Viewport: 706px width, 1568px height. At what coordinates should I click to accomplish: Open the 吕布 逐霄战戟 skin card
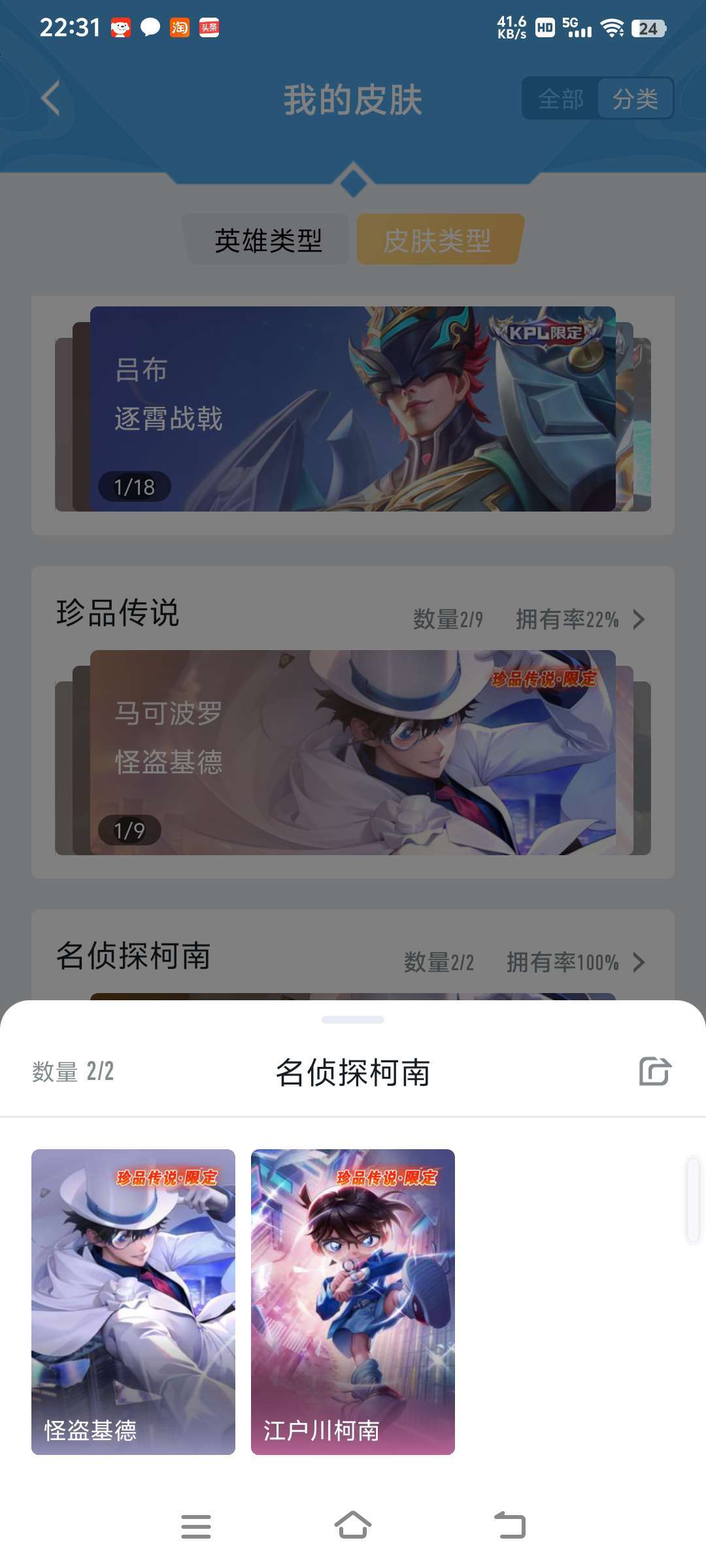tap(353, 409)
